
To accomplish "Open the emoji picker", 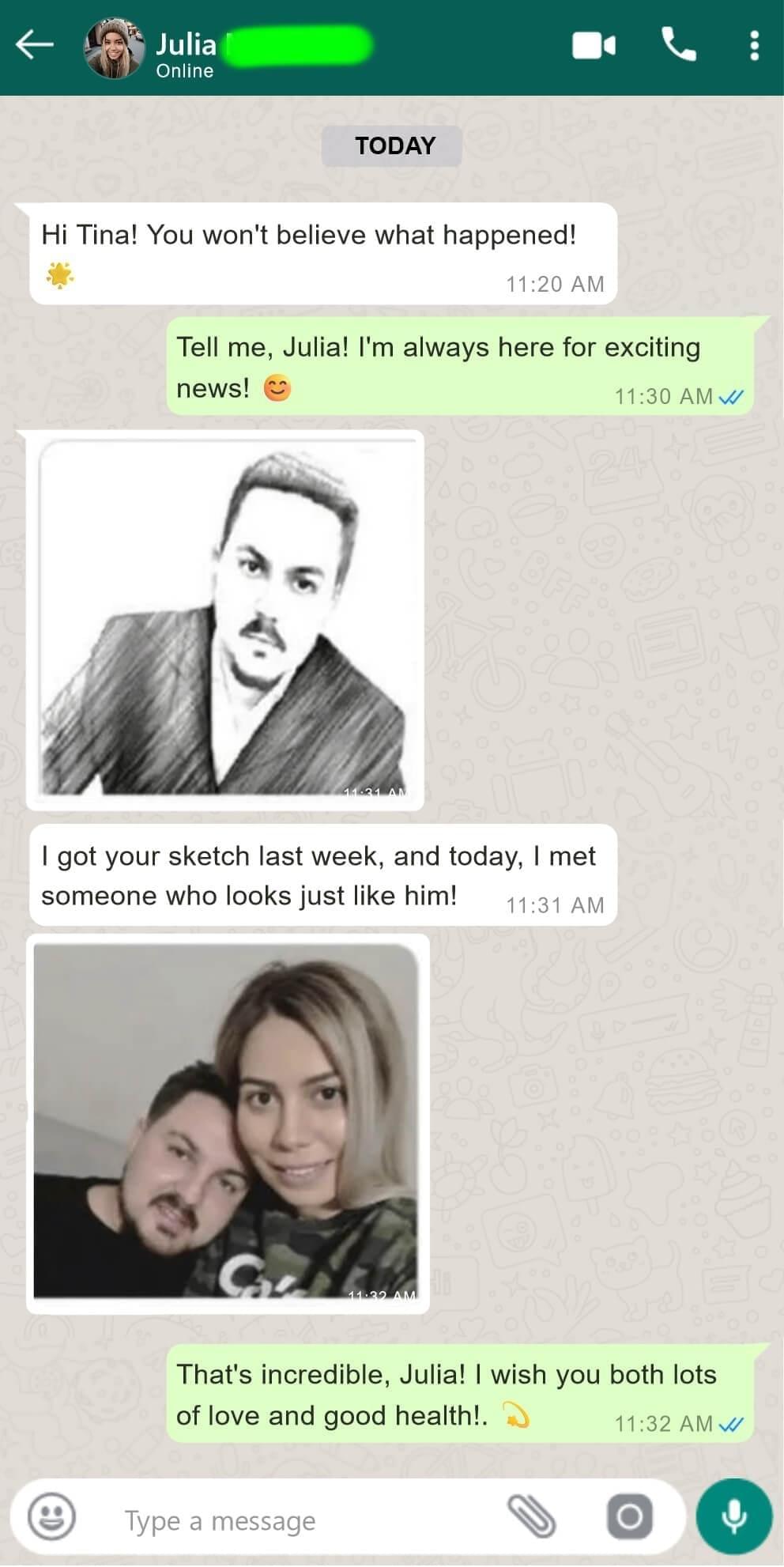I will 52,1516.
